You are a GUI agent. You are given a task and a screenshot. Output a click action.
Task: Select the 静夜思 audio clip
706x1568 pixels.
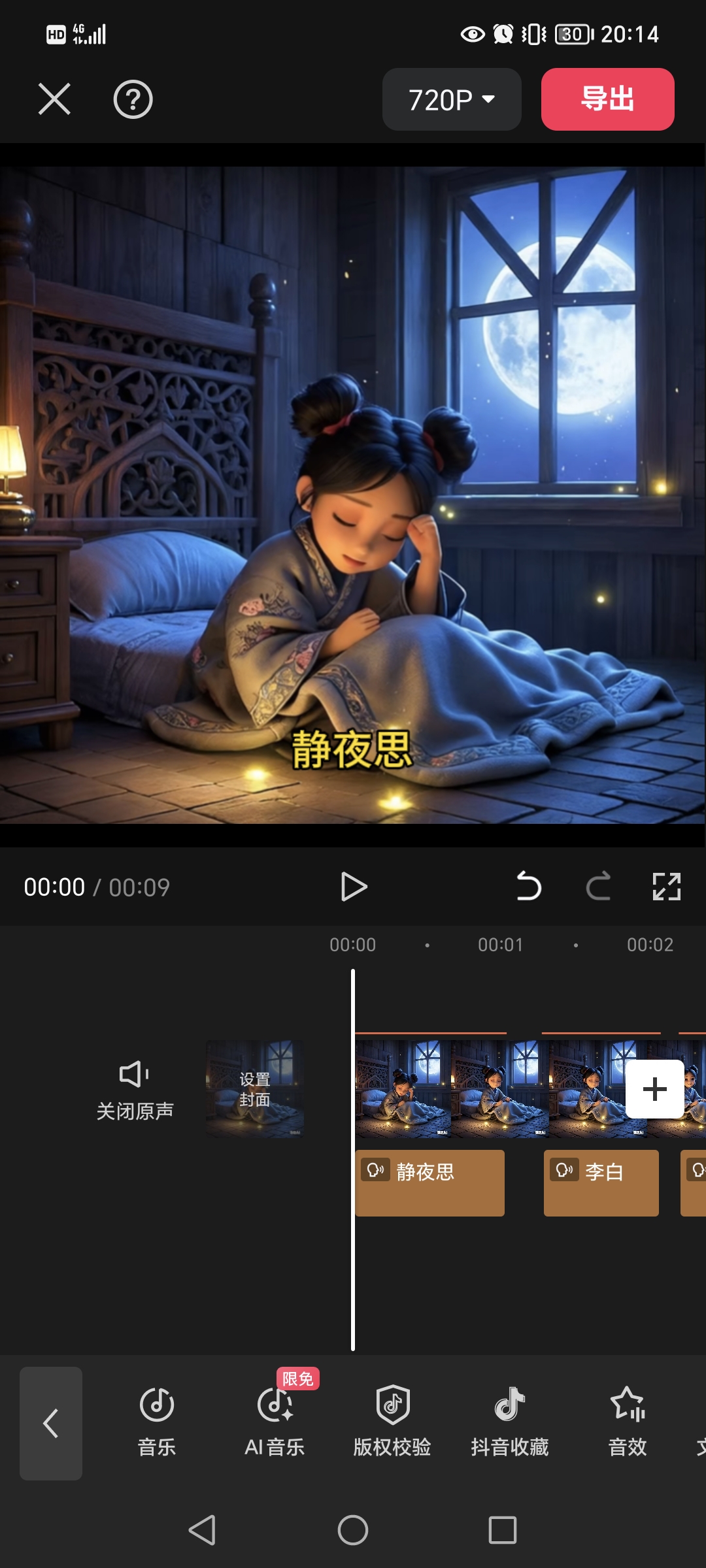tap(429, 1183)
